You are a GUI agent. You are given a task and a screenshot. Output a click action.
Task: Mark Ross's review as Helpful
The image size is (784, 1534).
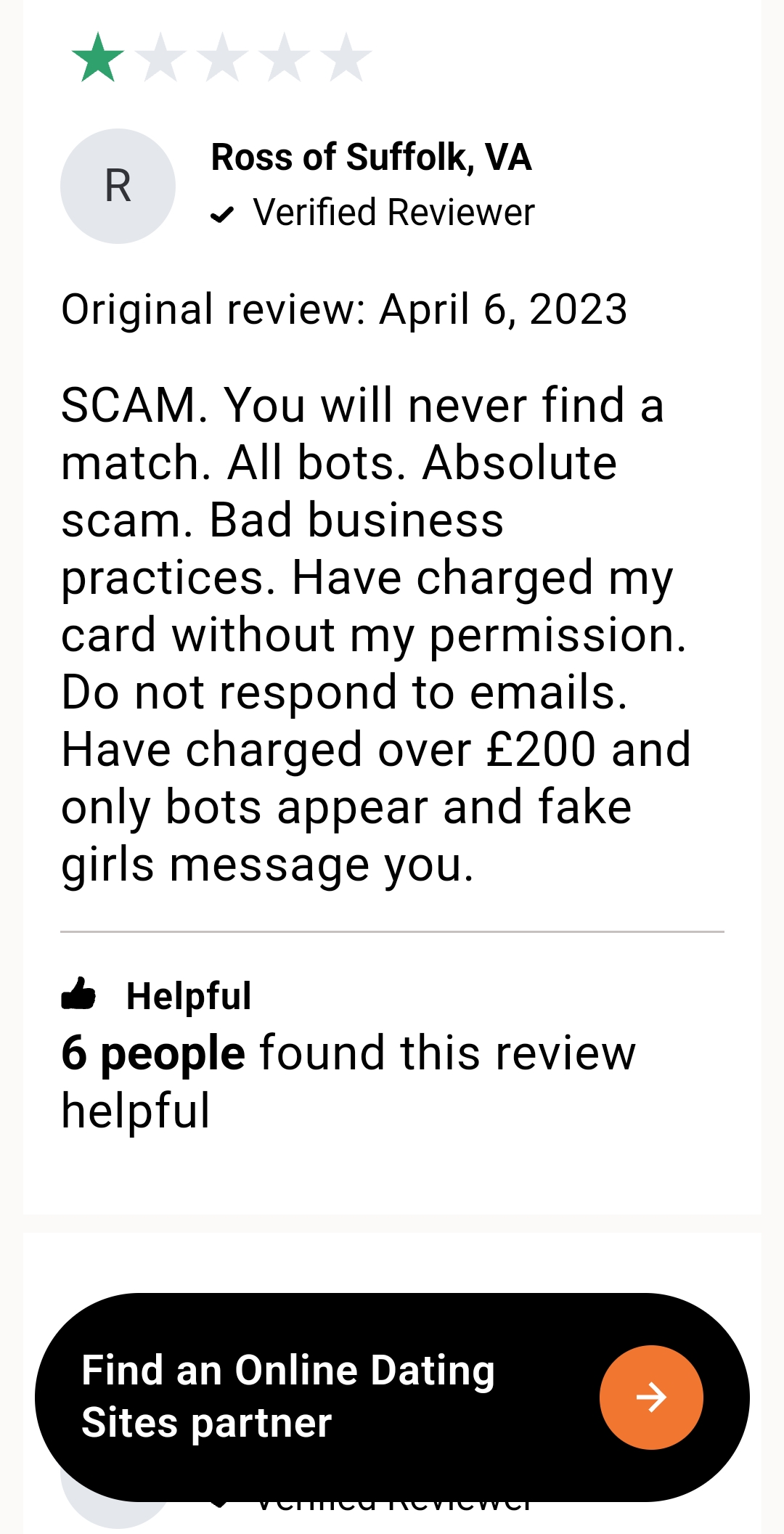156,995
